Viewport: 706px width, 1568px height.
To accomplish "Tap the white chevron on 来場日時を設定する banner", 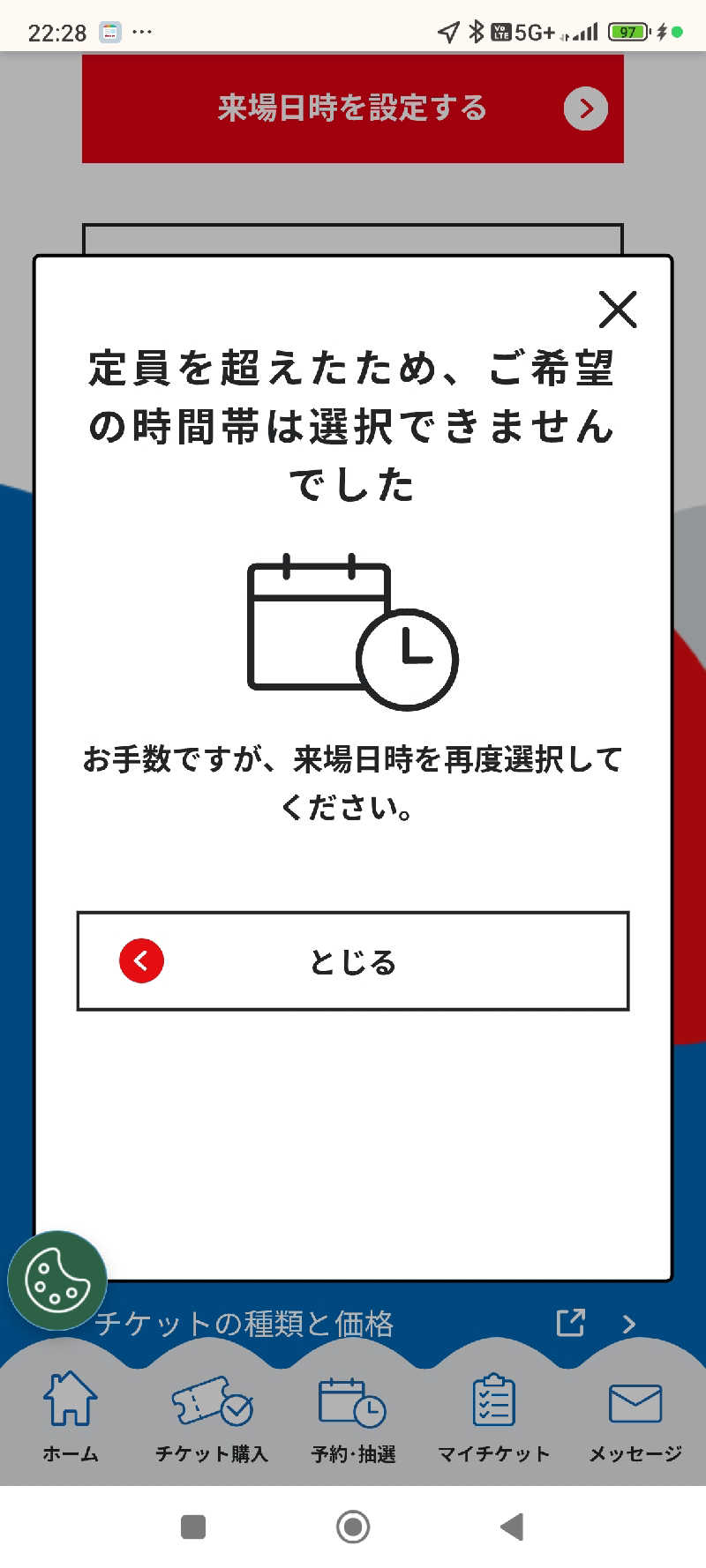I will [585, 109].
